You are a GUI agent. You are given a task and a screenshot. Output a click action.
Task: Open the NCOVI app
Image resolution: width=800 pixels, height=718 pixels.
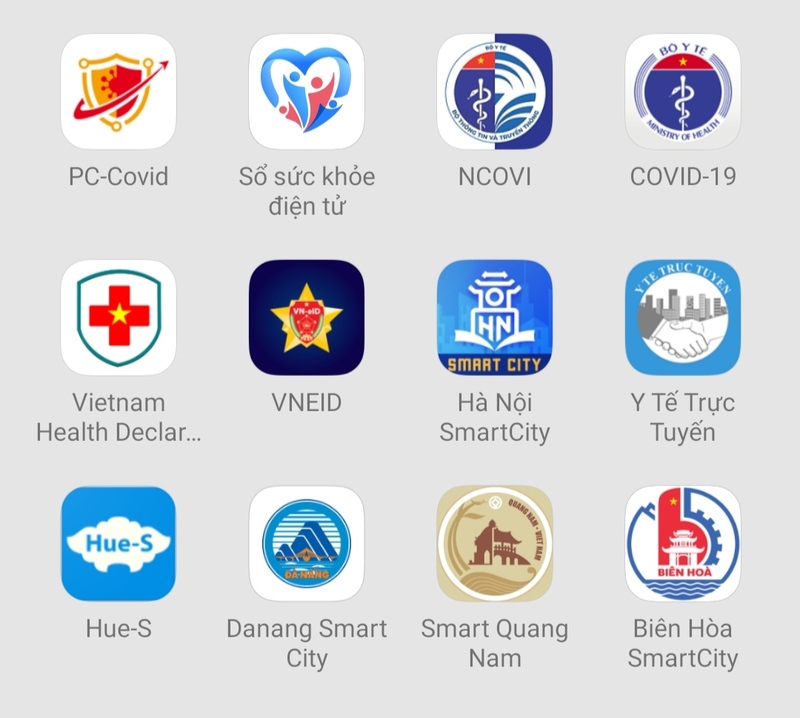pyautogui.click(x=494, y=92)
